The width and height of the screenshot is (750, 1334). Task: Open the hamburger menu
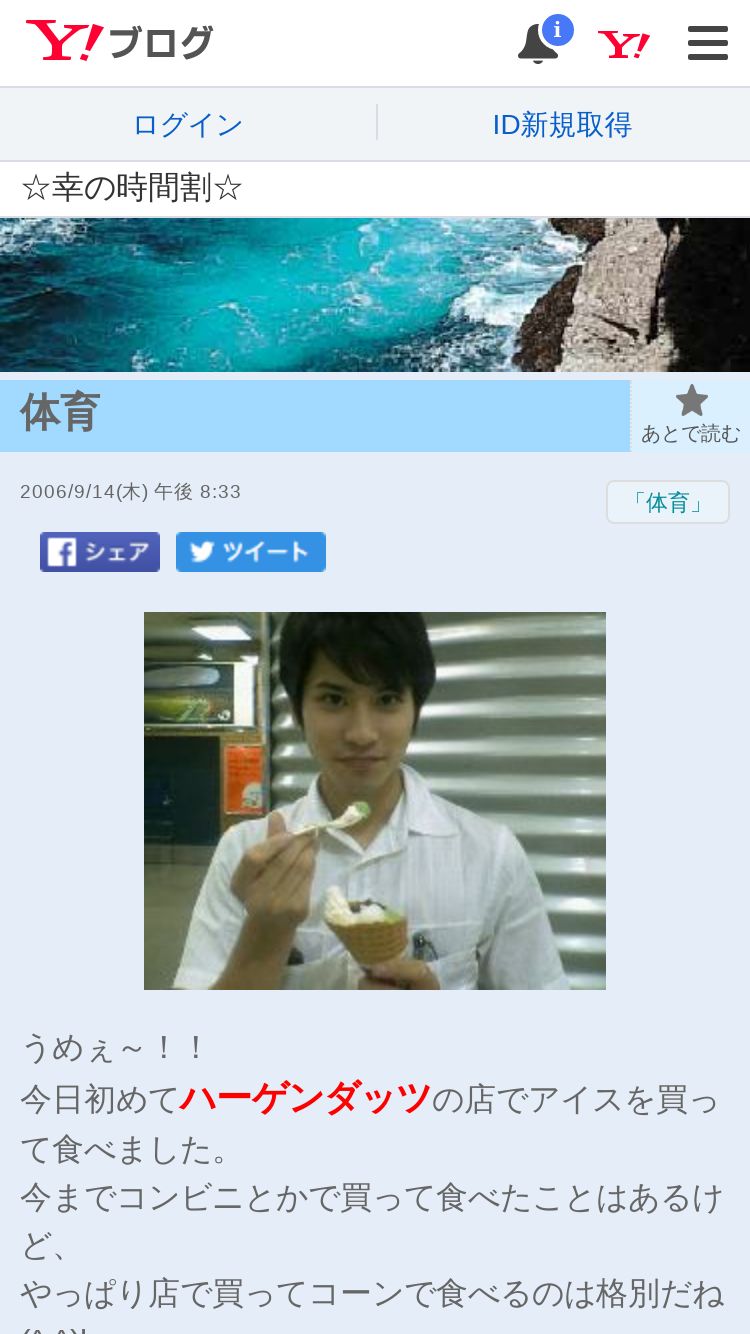(x=707, y=43)
